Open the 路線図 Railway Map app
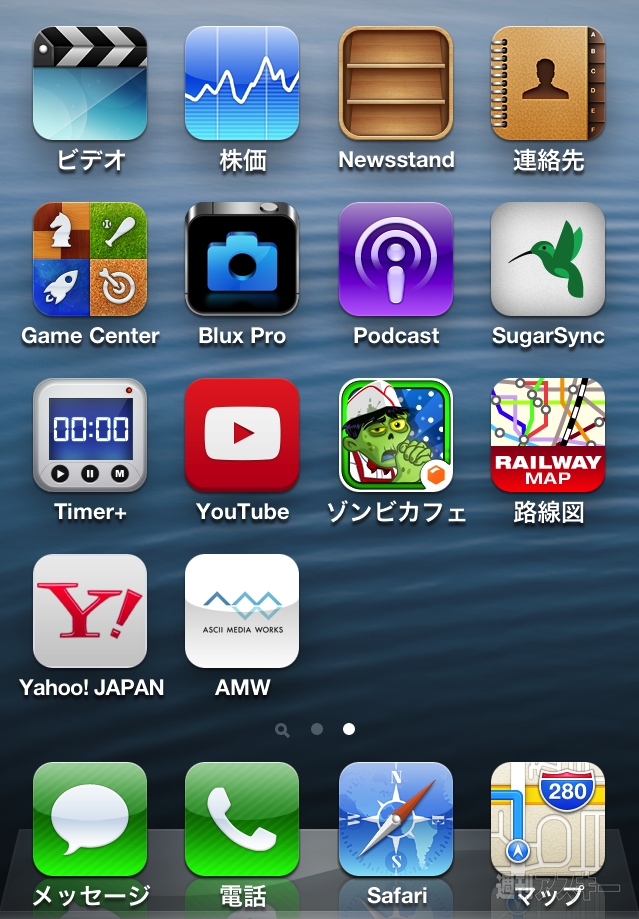The width and height of the screenshot is (639, 919). [548, 435]
